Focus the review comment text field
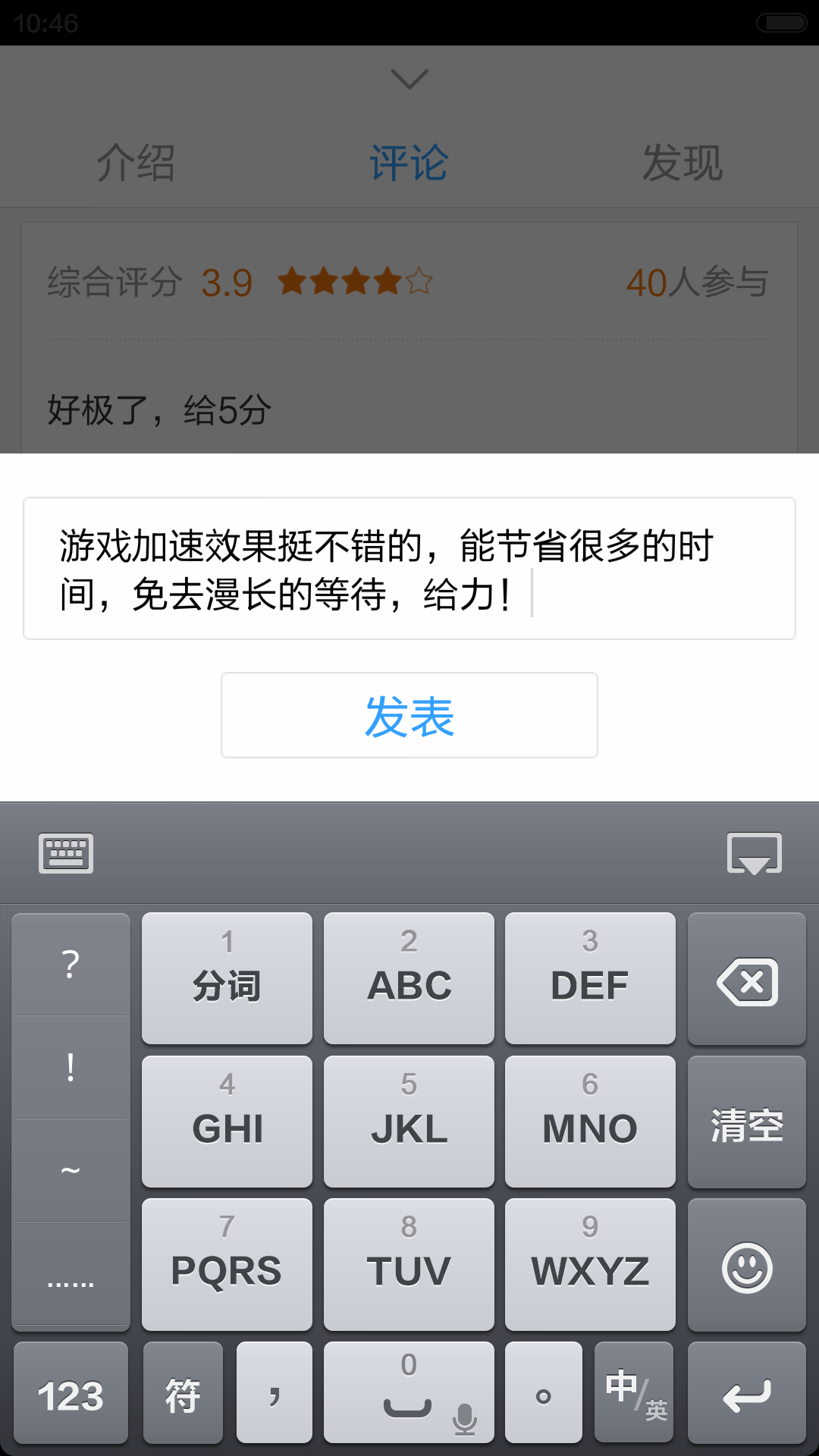Screen dimensions: 819x1456 (x=409, y=569)
